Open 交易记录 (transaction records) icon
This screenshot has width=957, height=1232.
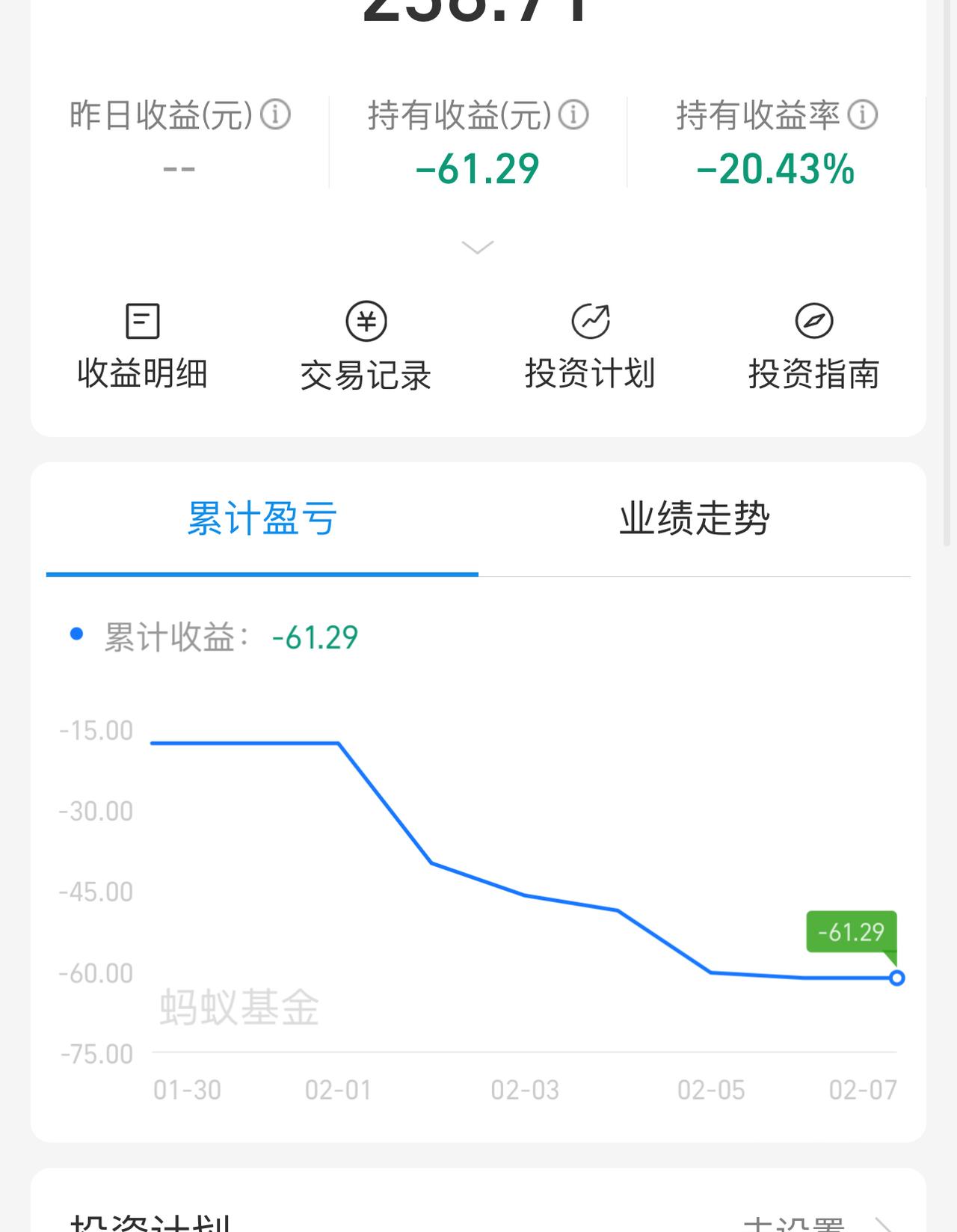tap(366, 344)
